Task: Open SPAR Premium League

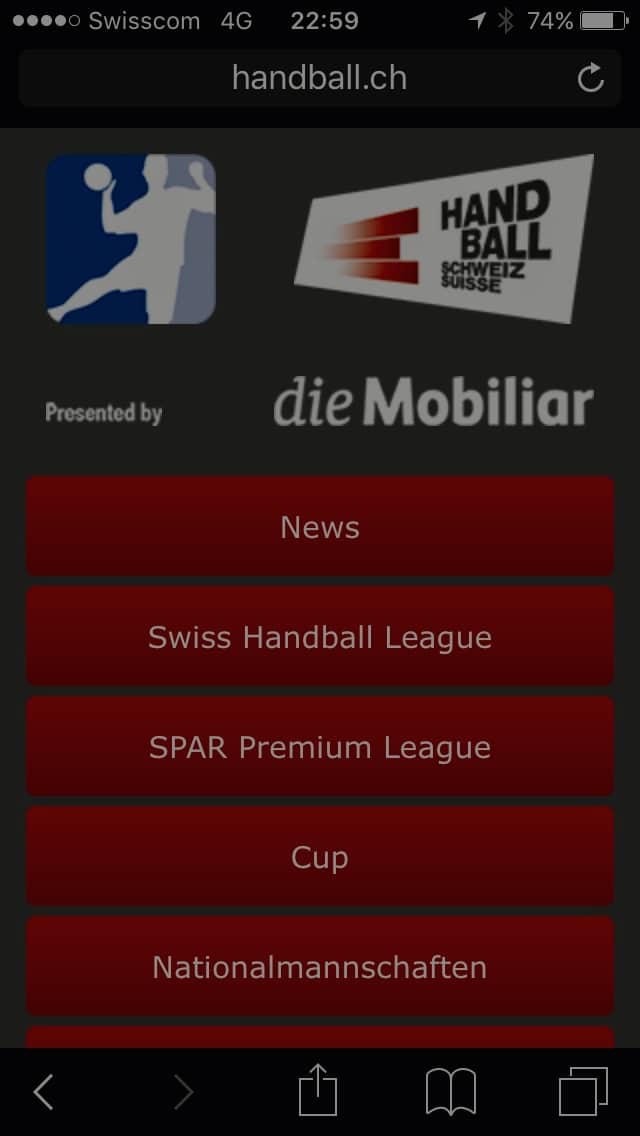Action: tap(320, 747)
